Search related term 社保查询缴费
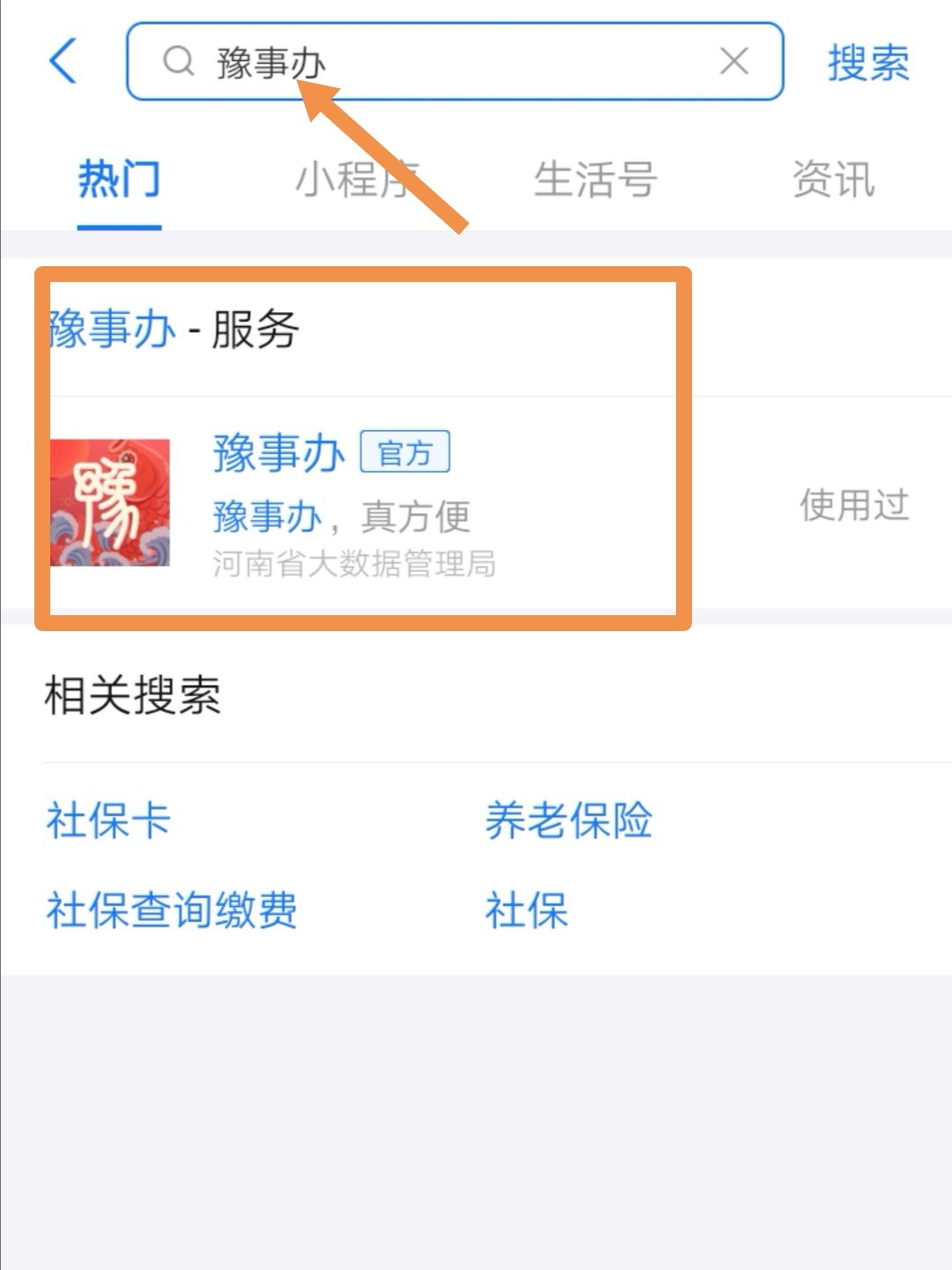The height and width of the screenshot is (1270, 952). click(172, 910)
